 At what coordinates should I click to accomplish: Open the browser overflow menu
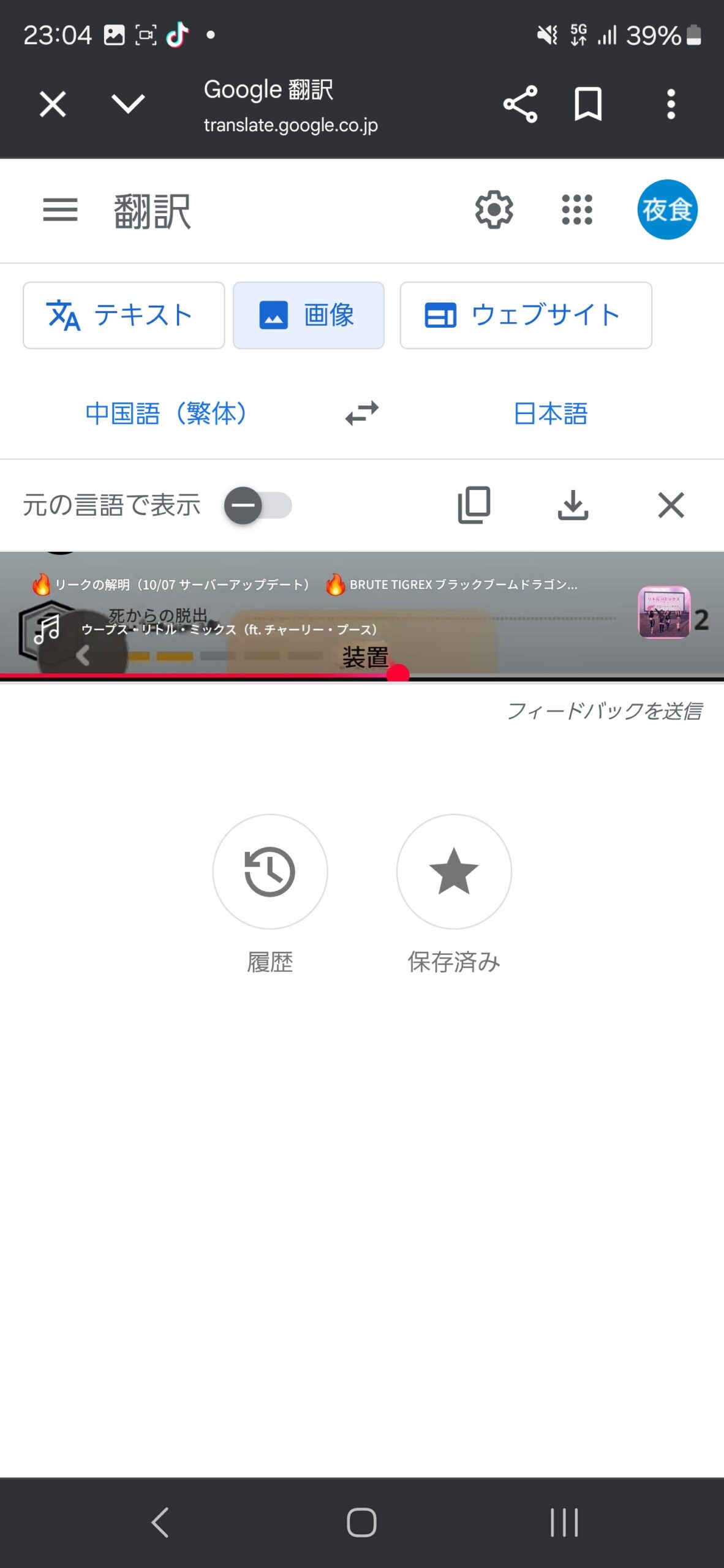pos(671,104)
